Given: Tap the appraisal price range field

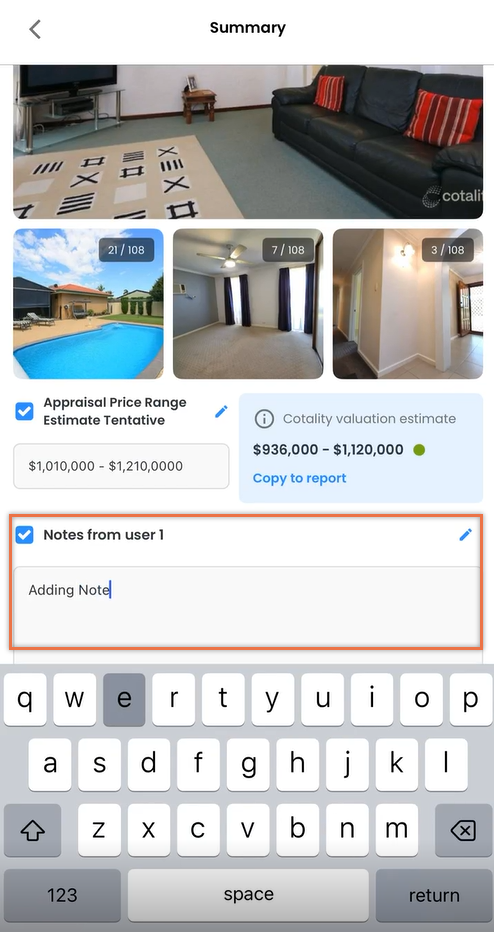Looking at the screenshot, I should coord(121,466).
